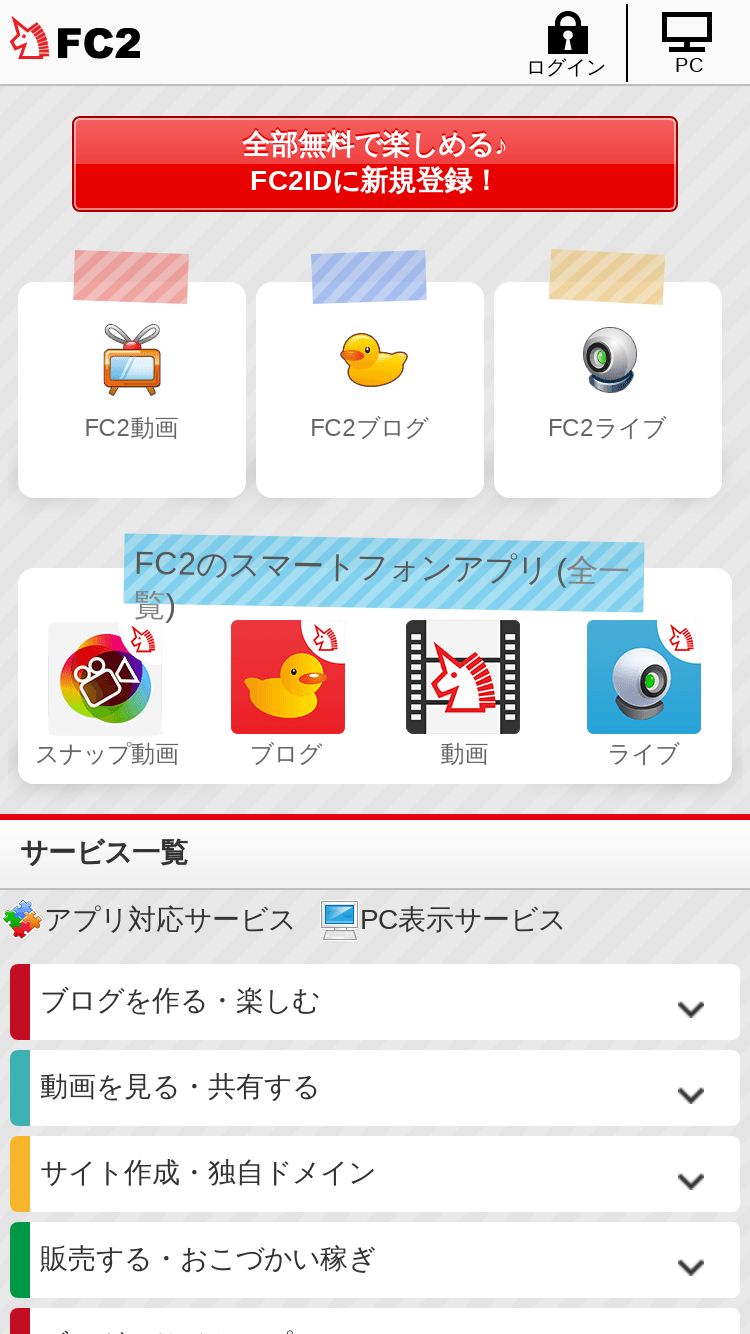Switch to the PC view
The image size is (750, 1334).
tap(688, 44)
